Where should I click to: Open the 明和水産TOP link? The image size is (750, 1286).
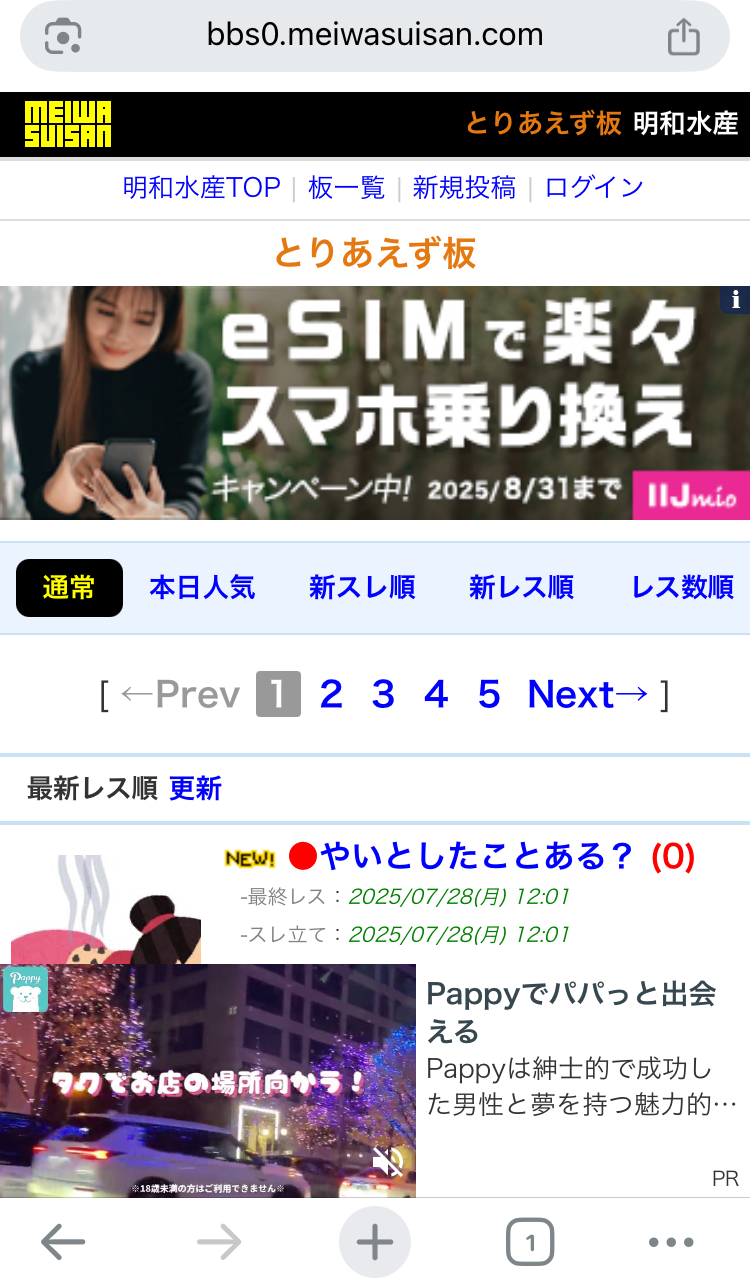click(x=201, y=188)
